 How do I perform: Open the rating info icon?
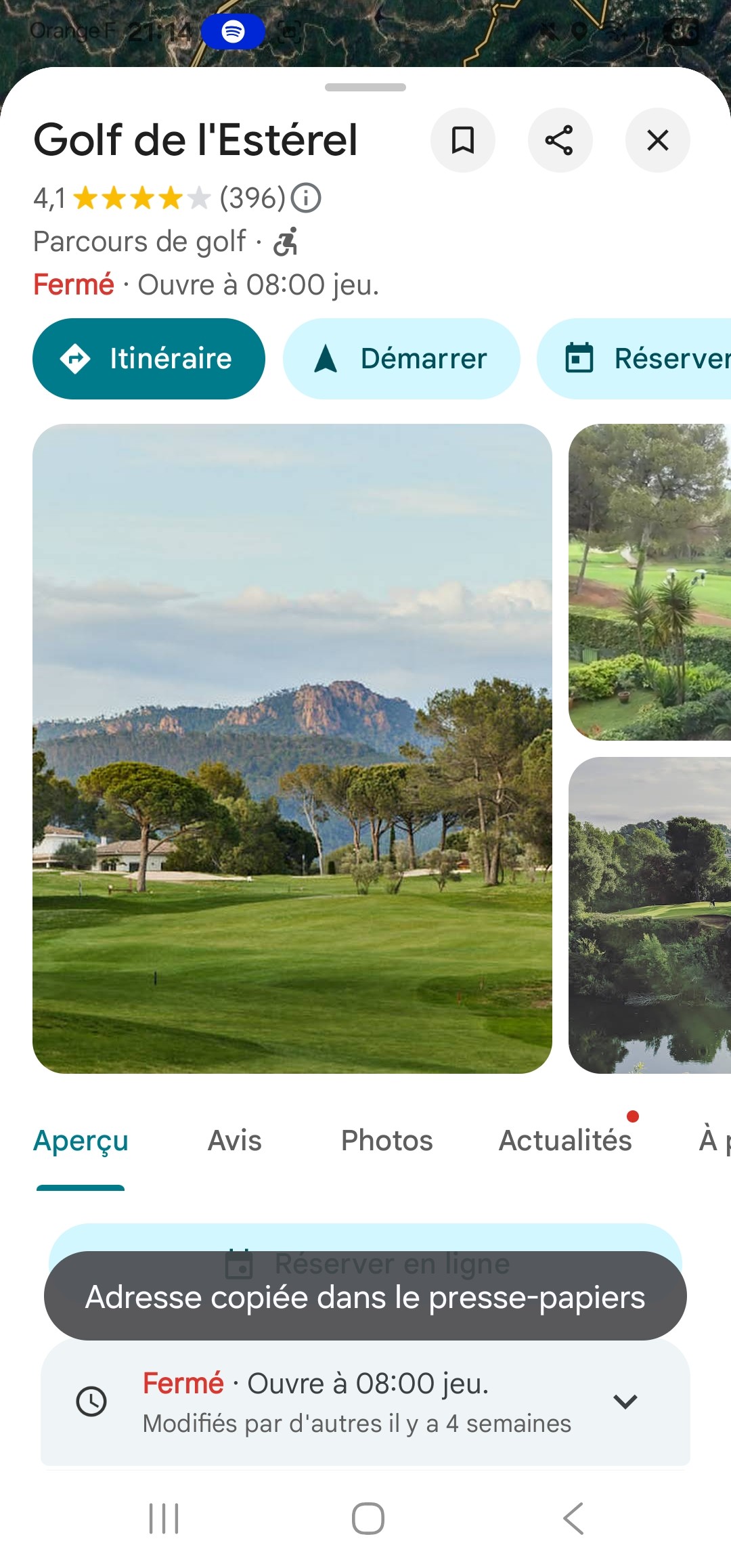(306, 198)
